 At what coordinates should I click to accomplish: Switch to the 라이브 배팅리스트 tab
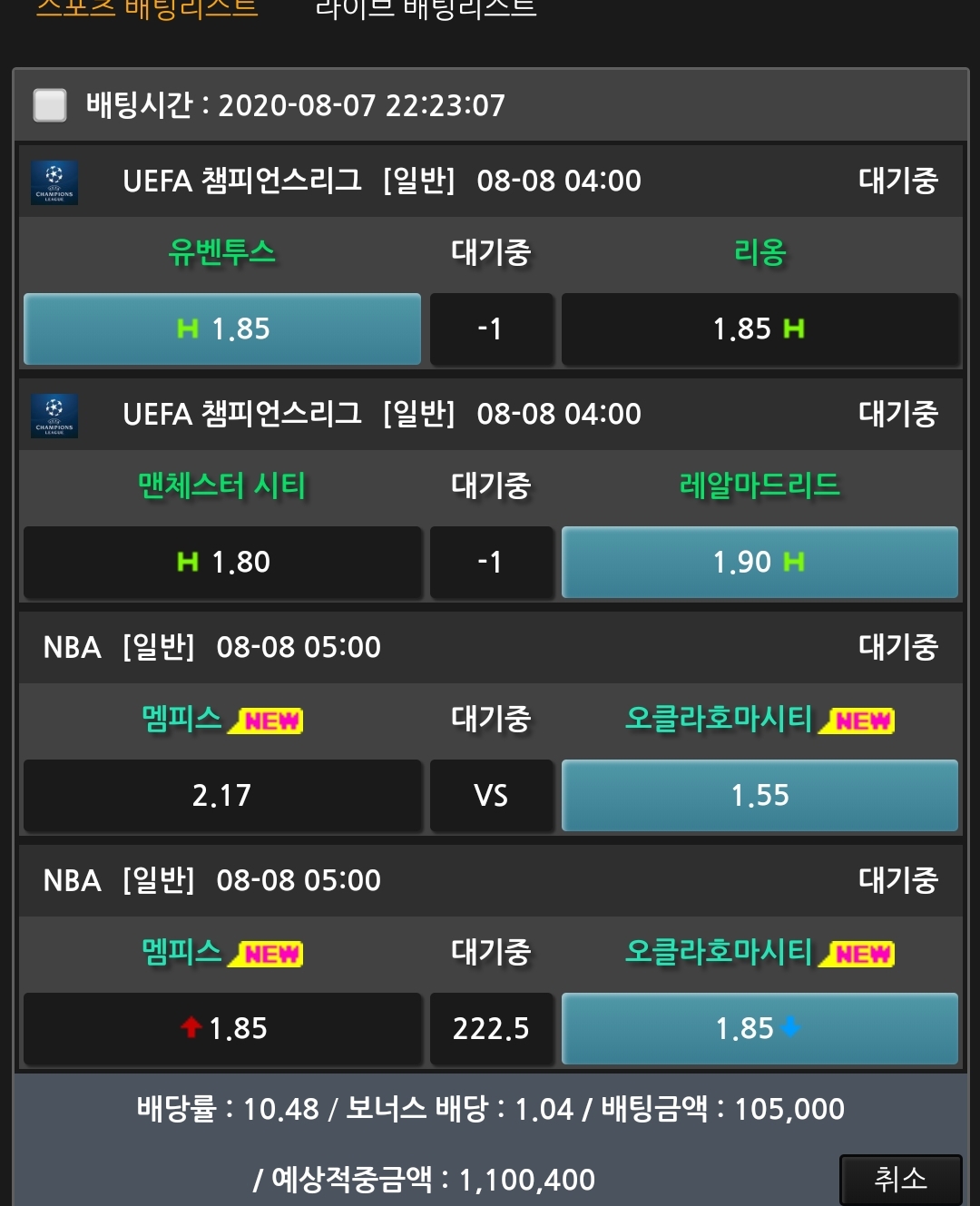pyautogui.click(x=426, y=9)
